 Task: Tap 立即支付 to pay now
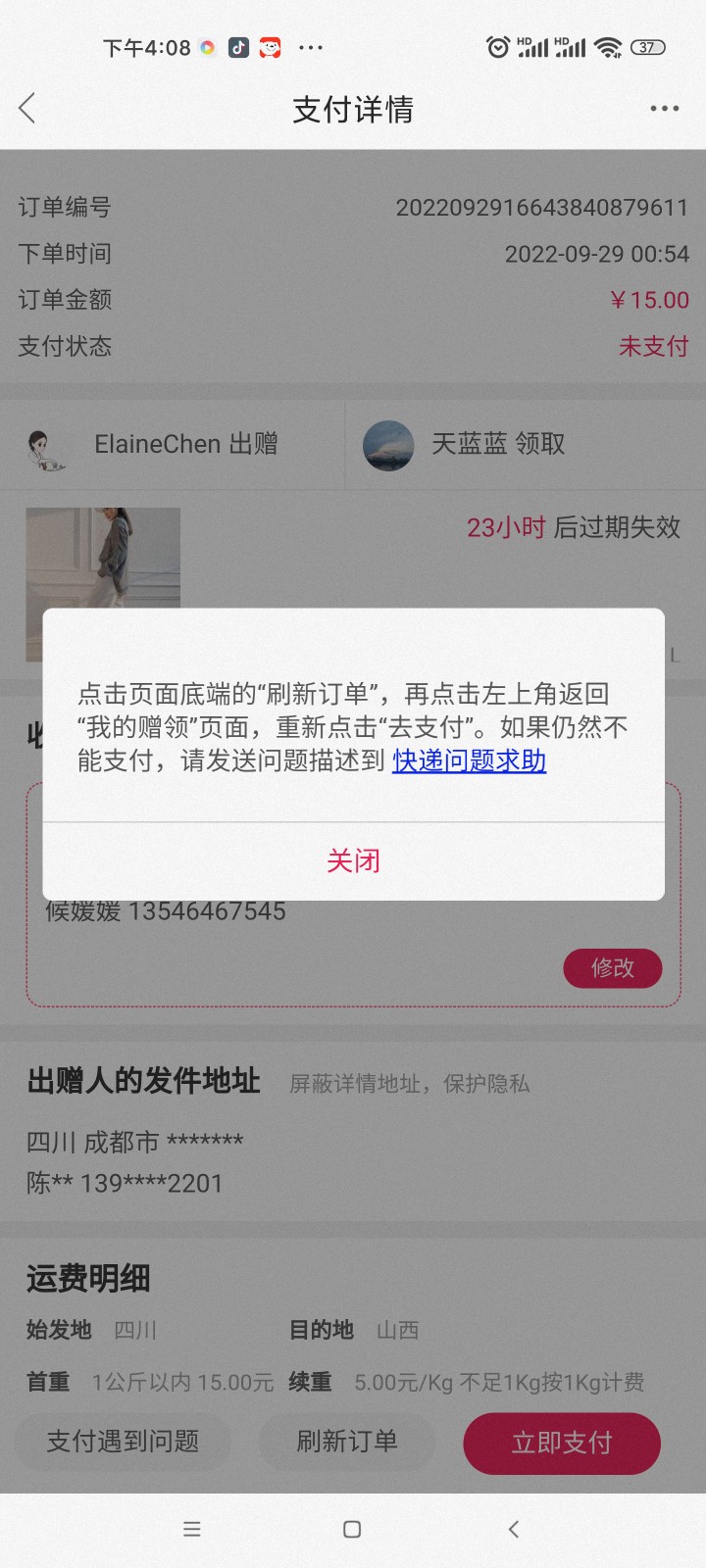point(562,1443)
